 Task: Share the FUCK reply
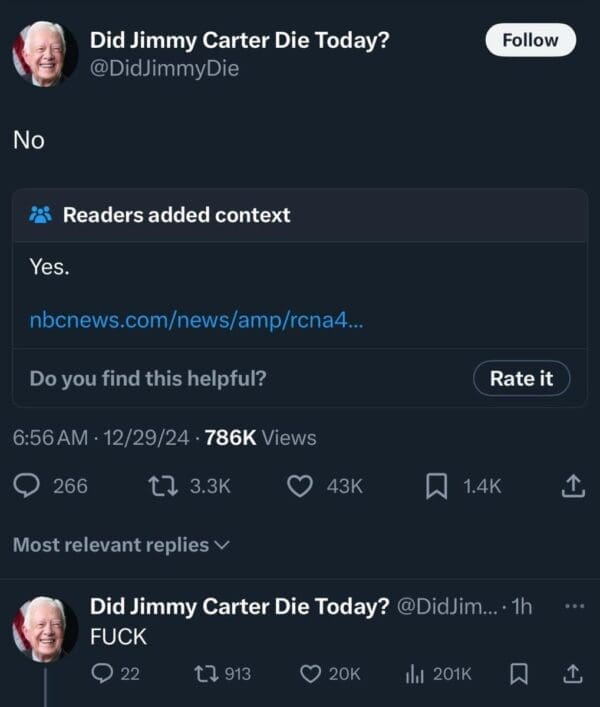pos(571,675)
